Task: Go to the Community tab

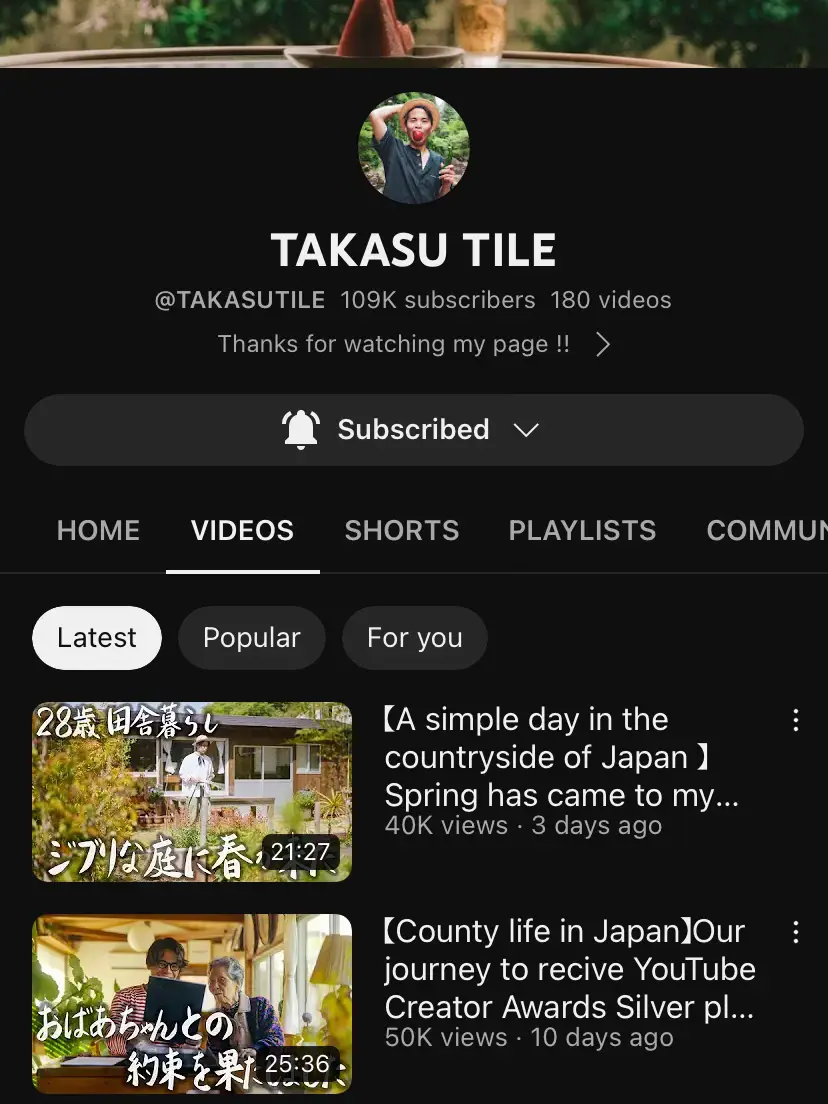Action: tap(766, 530)
